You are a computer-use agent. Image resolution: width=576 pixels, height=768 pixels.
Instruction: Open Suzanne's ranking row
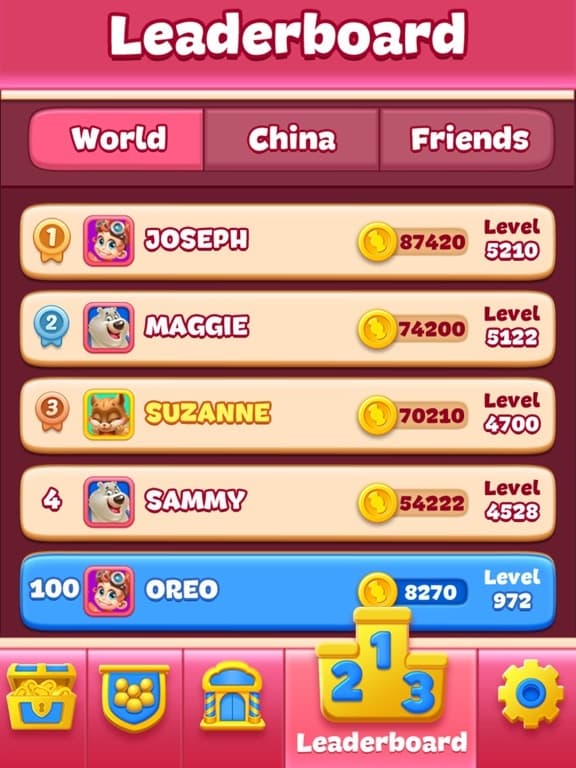tap(288, 415)
